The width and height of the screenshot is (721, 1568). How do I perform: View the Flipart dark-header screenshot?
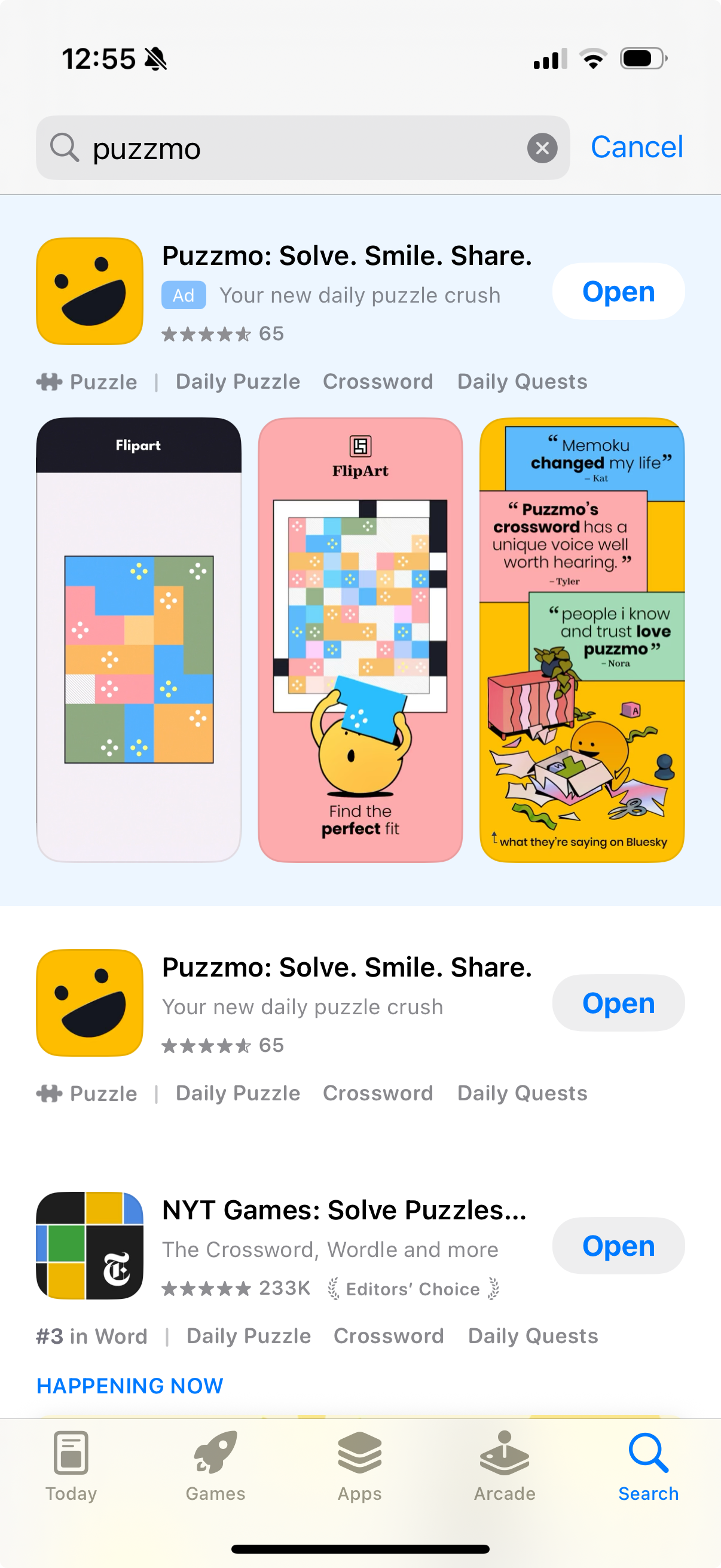(x=139, y=640)
